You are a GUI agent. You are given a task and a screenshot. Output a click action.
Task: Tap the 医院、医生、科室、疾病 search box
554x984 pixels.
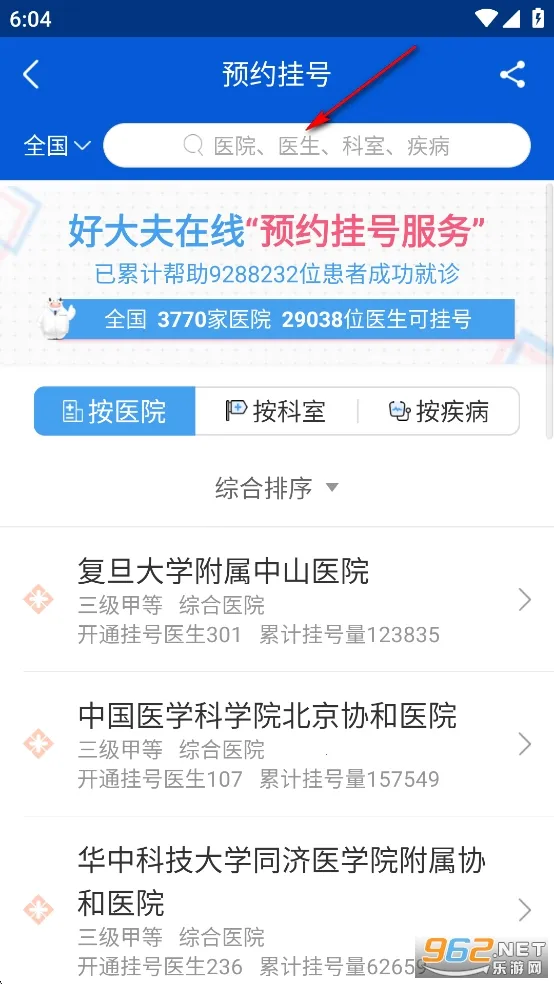click(317, 146)
